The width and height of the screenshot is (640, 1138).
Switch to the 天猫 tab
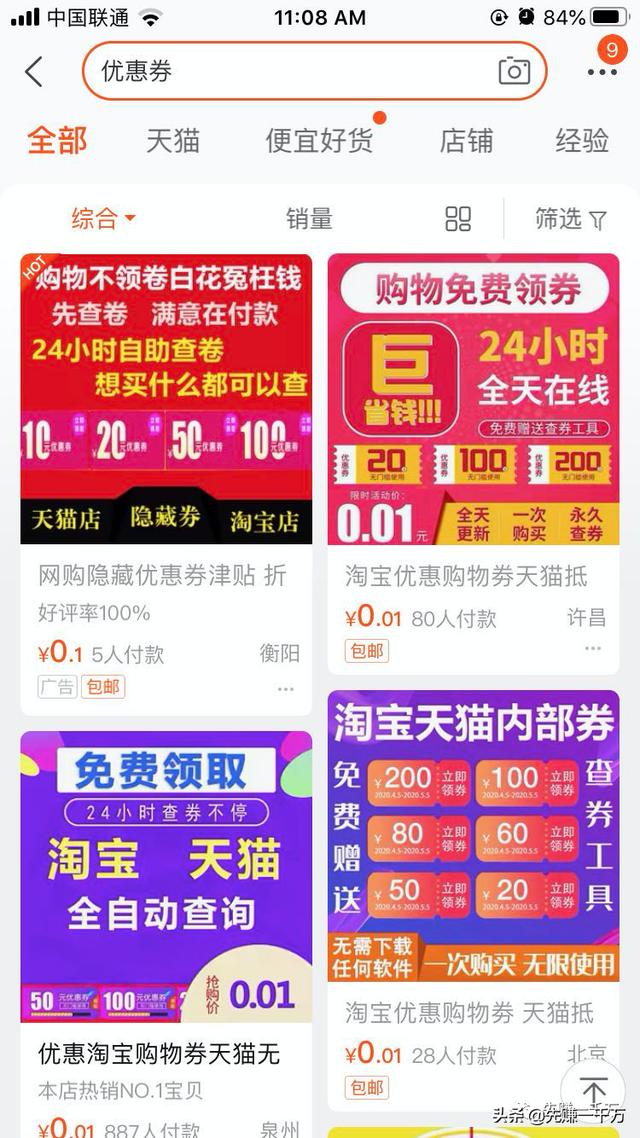coord(173,141)
